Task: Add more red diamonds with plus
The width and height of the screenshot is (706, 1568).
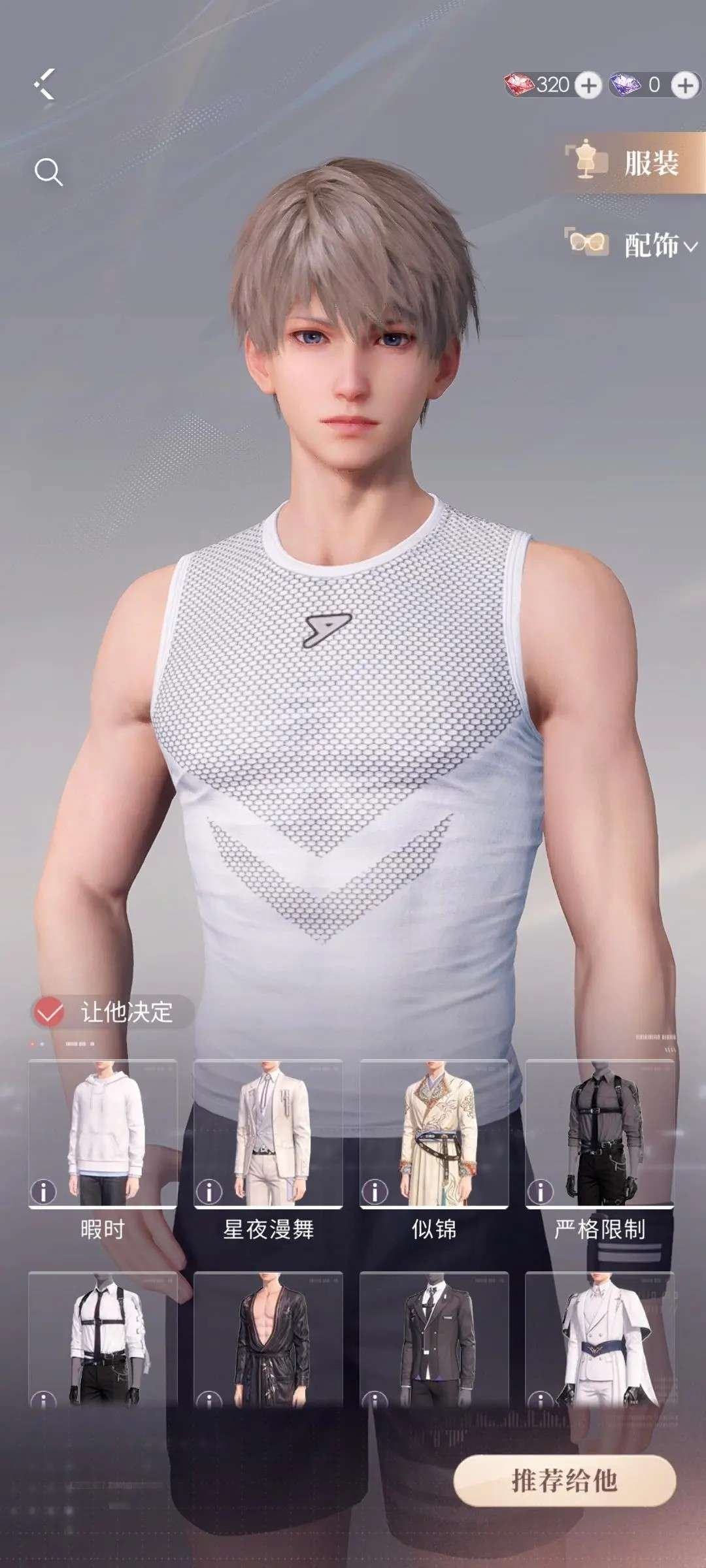Action: 588,86
